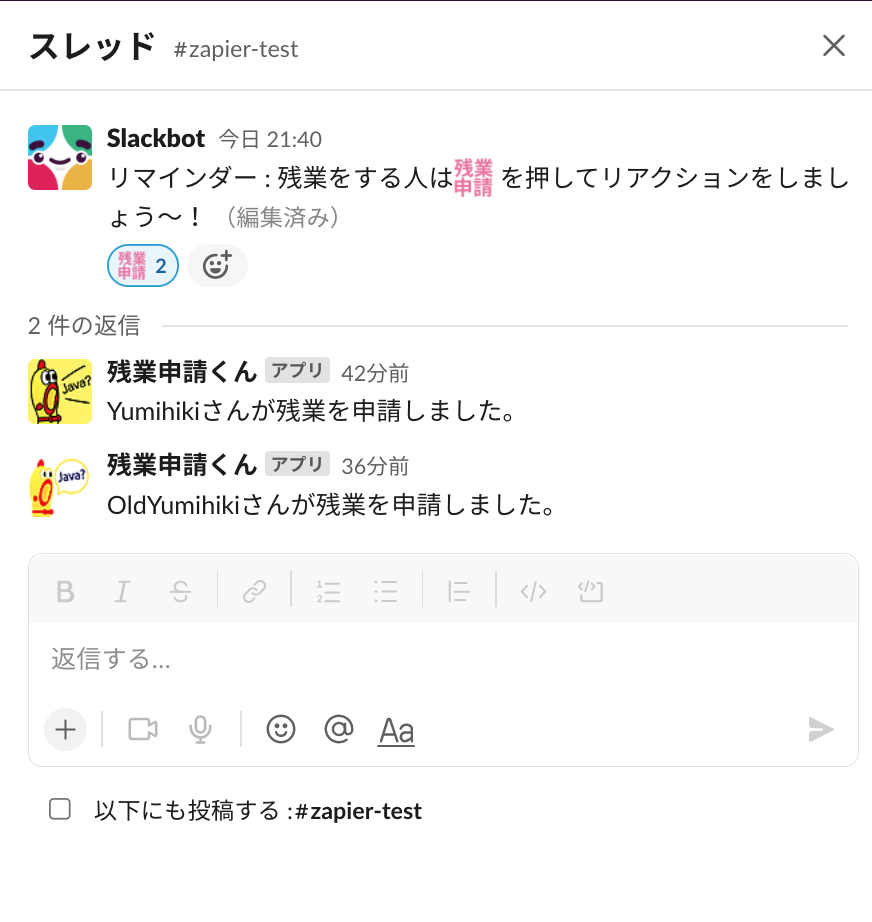This screenshot has width=872, height=922.
Task: Create a bulleted list in the reply
Action: [385, 591]
